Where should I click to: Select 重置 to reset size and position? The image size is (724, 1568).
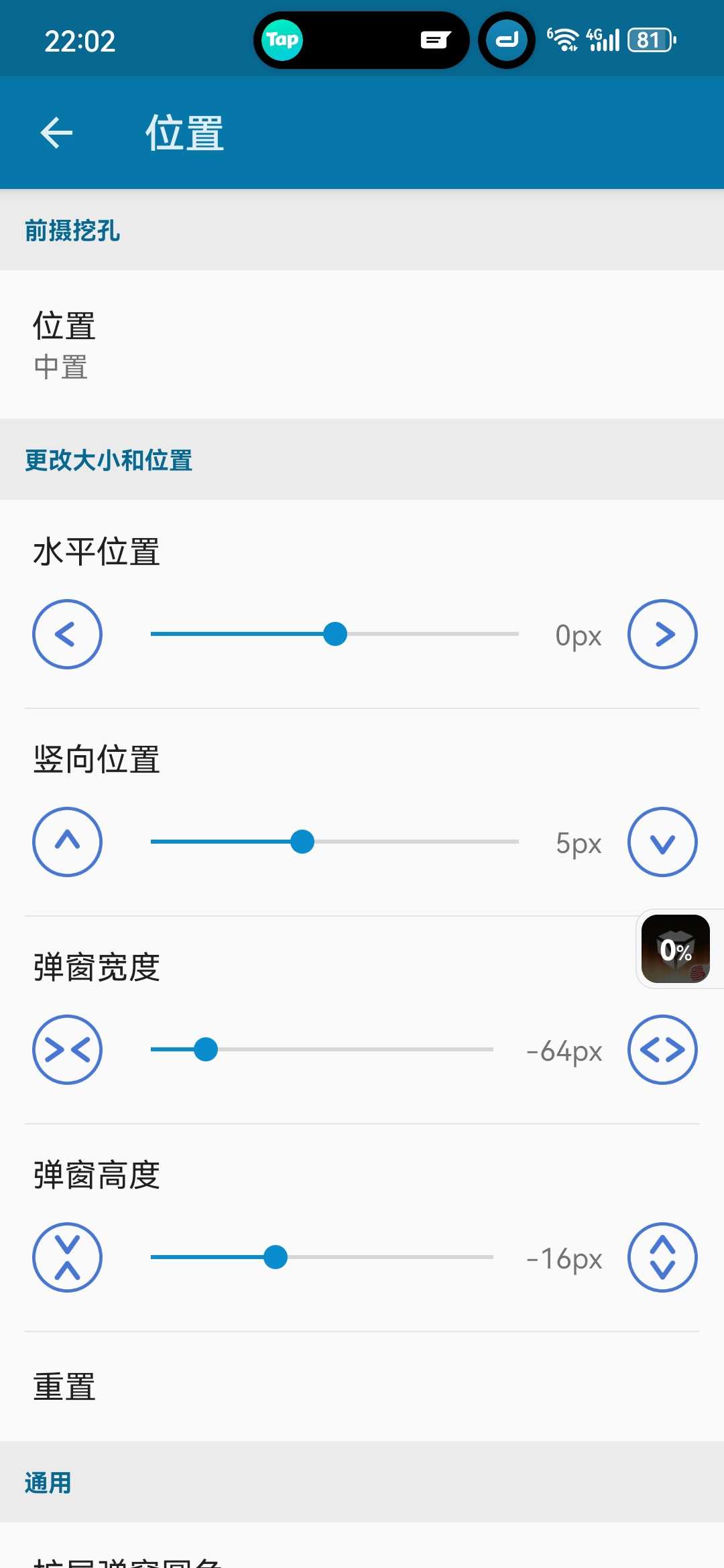[362, 1386]
